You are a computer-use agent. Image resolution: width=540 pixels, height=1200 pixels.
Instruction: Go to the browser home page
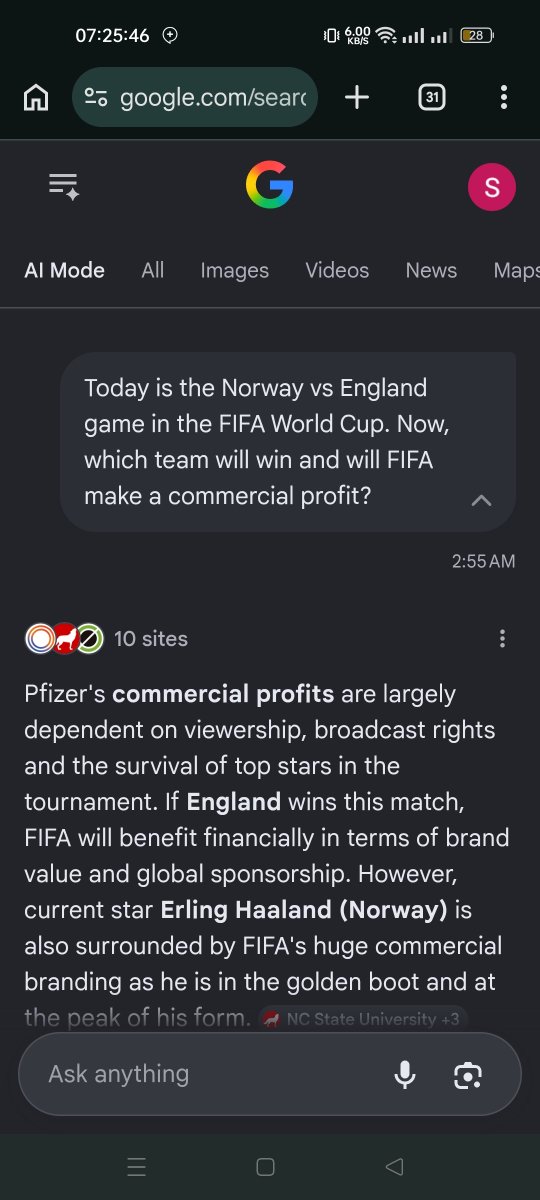point(36,97)
